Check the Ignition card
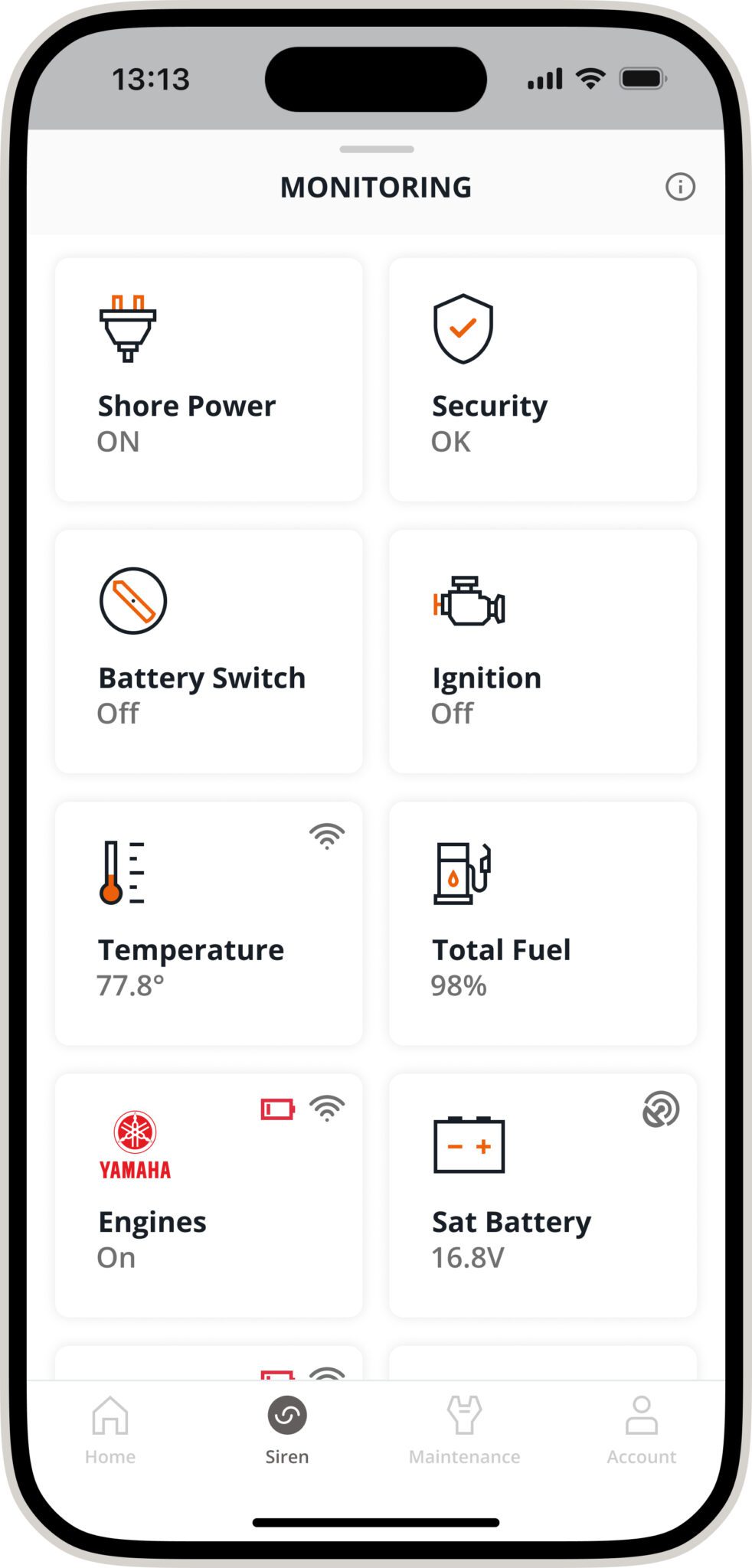752x1568 pixels. coord(542,652)
